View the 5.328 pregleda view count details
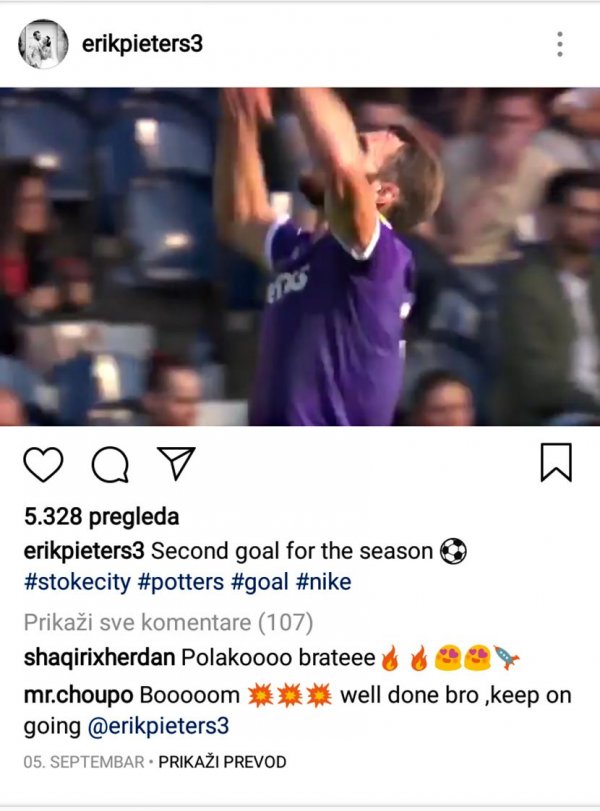 [x=101, y=517]
